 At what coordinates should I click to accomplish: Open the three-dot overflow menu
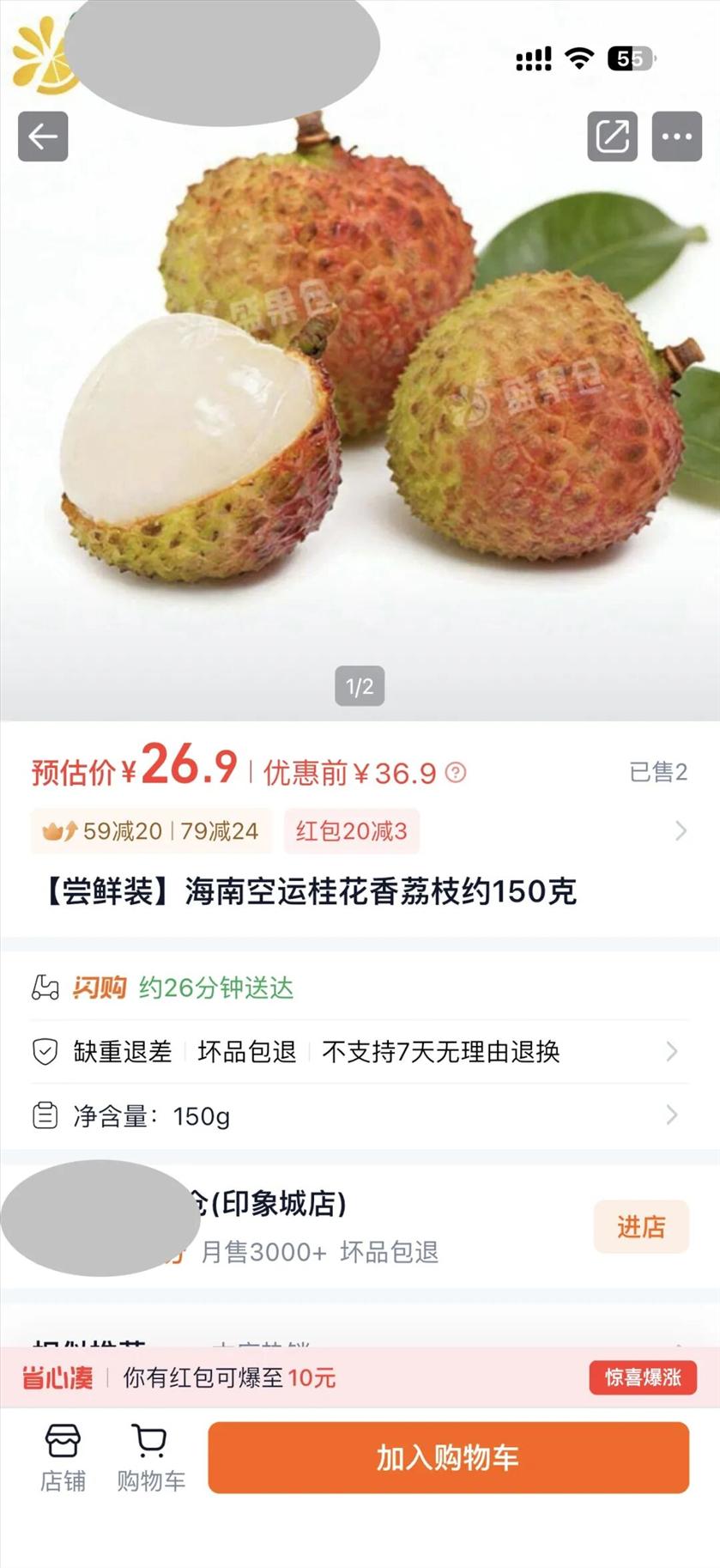tap(676, 137)
